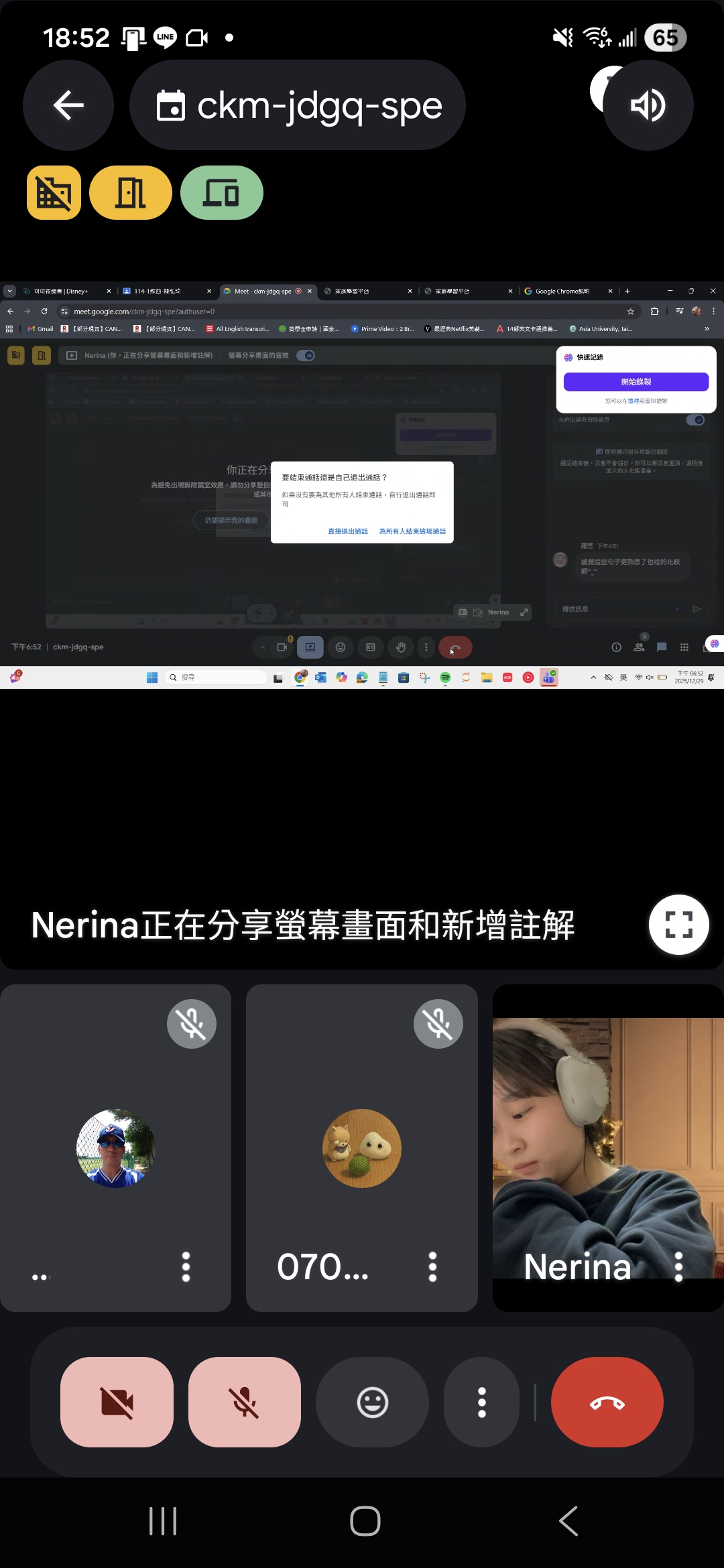Image resolution: width=724 pixels, height=1568 pixels.
Task: Hang up the call
Action: pyautogui.click(x=607, y=1402)
